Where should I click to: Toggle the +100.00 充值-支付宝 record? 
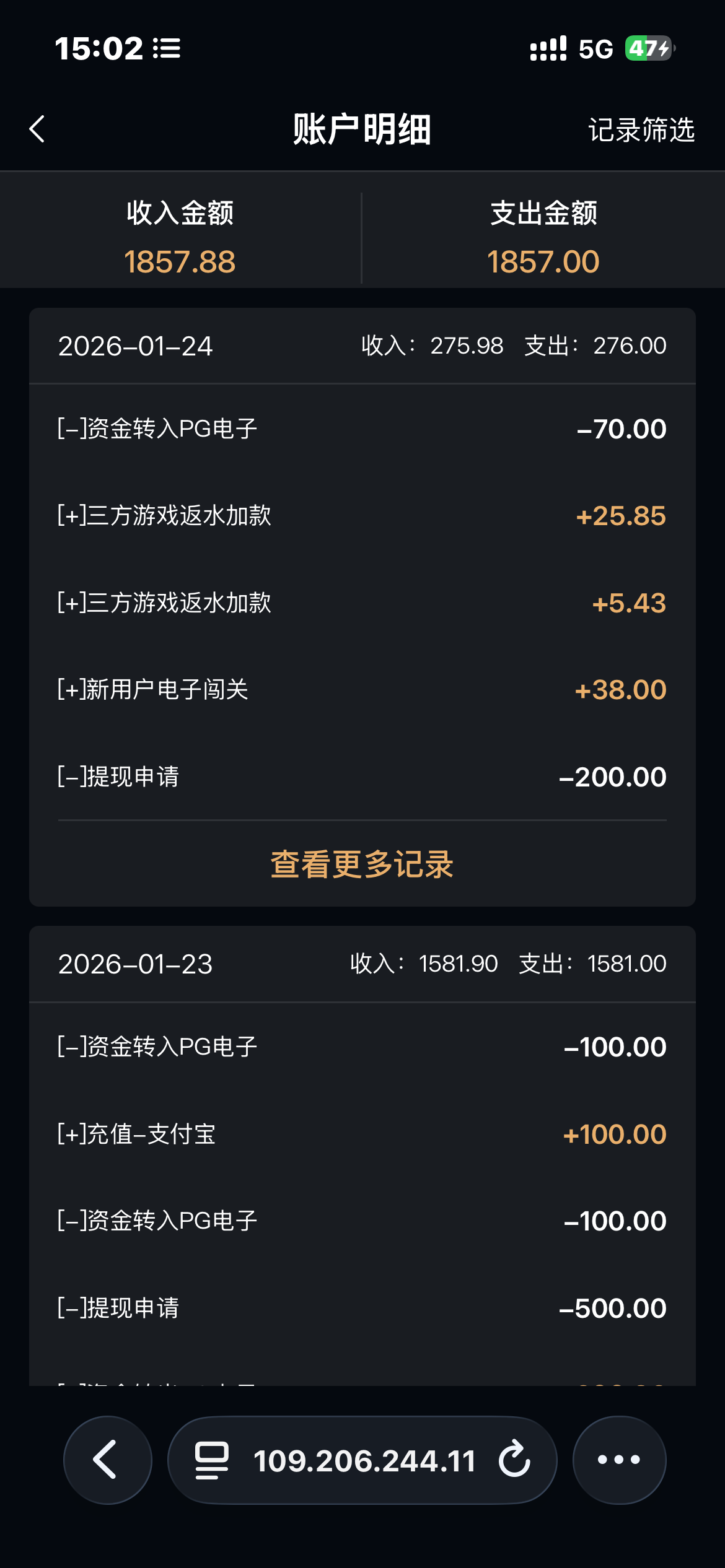tap(361, 1133)
